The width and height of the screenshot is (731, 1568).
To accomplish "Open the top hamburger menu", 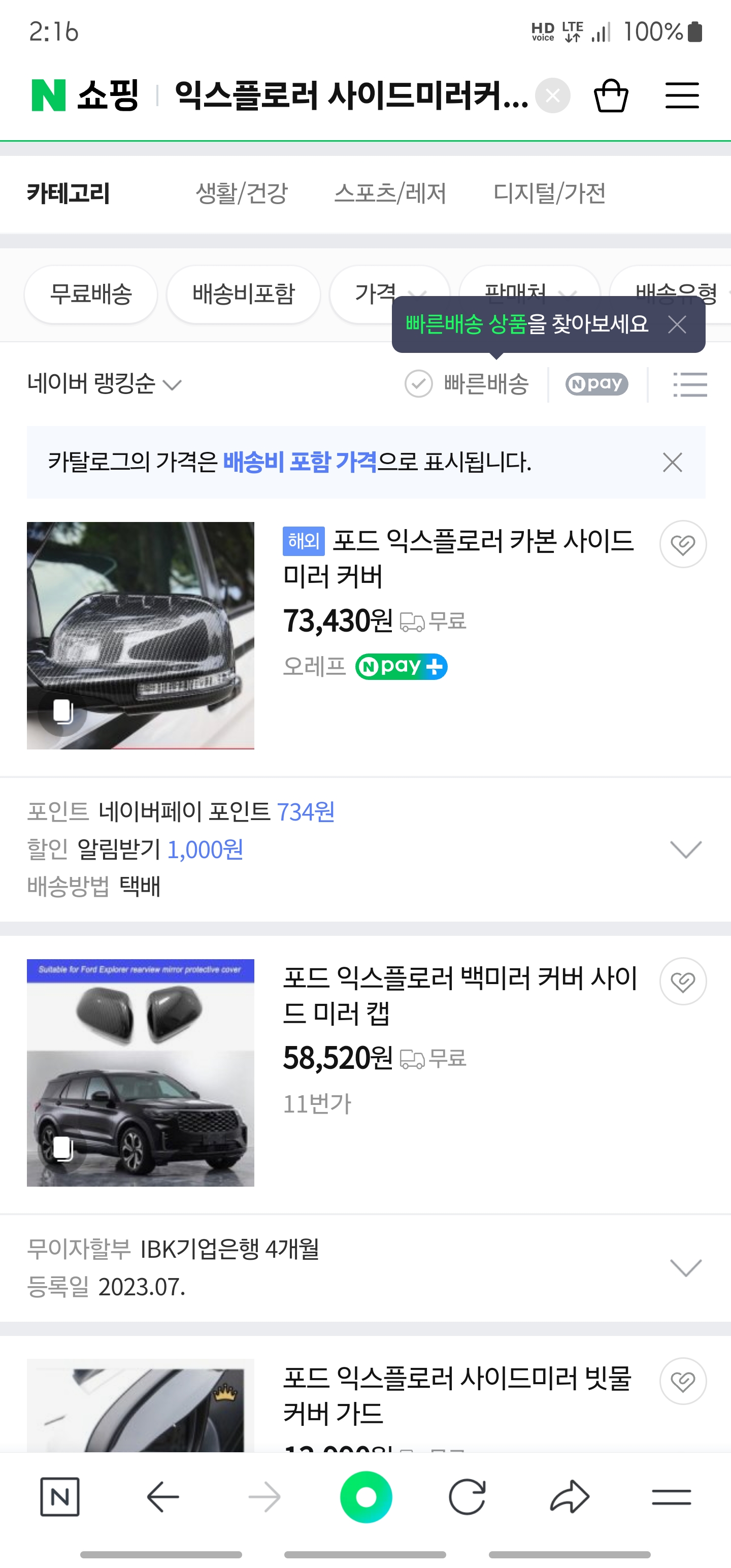I will pos(682,95).
